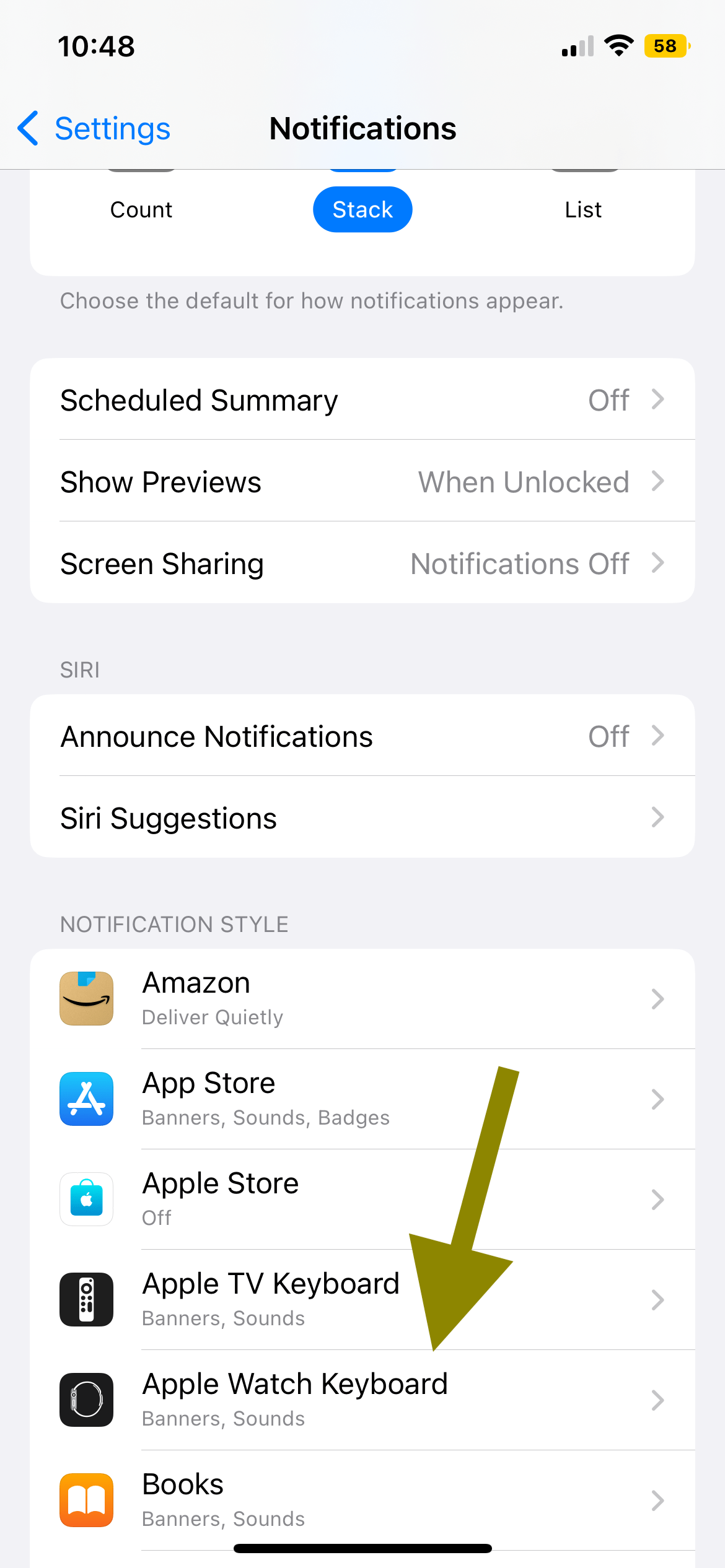This screenshot has width=725, height=1568.
Task: Open Apple TV Keyboard notification settings
Action: (x=362, y=1300)
